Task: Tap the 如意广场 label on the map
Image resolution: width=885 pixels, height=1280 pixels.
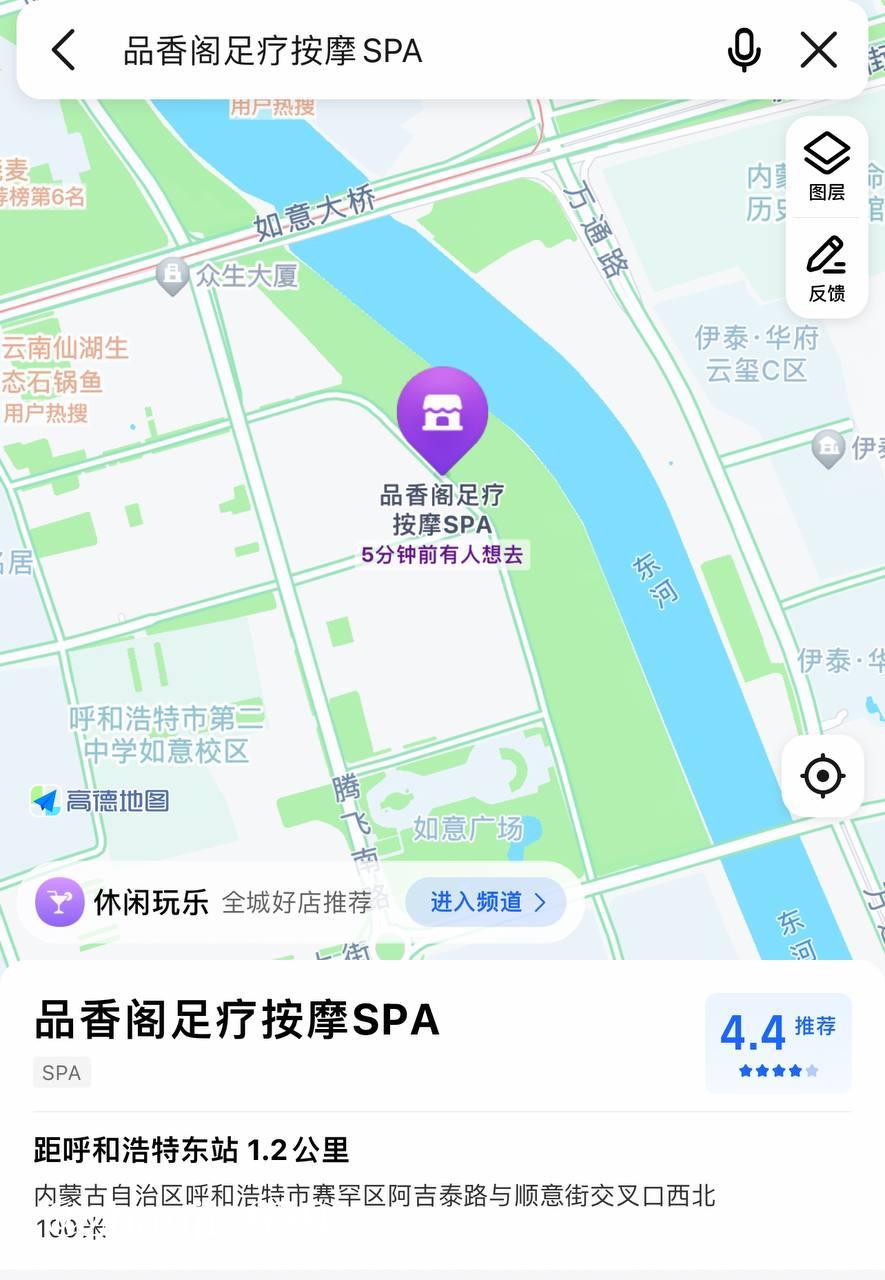Action: coord(466,828)
